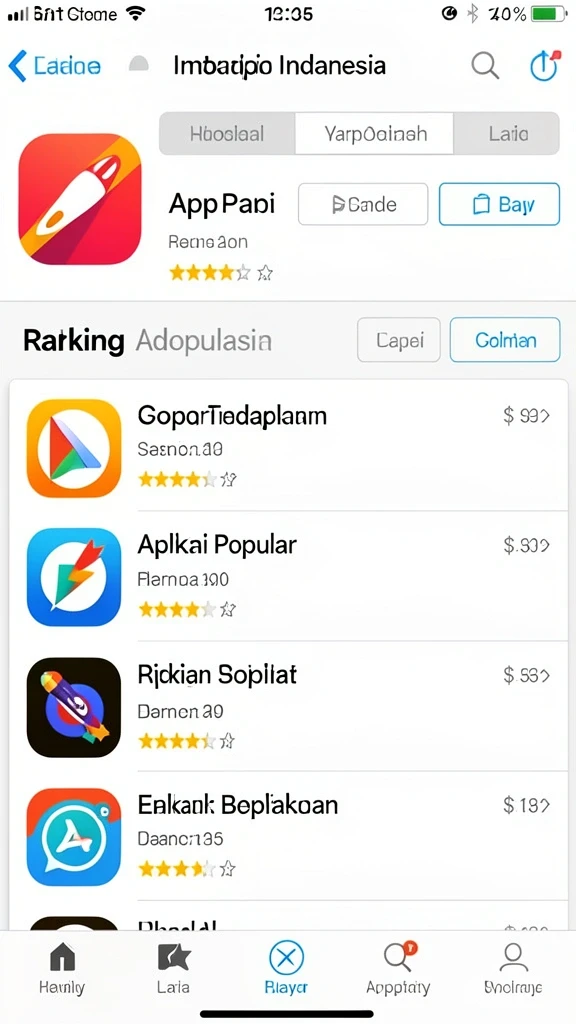Switch to the Laio segment
576x1024 pixels.
(507, 134)
